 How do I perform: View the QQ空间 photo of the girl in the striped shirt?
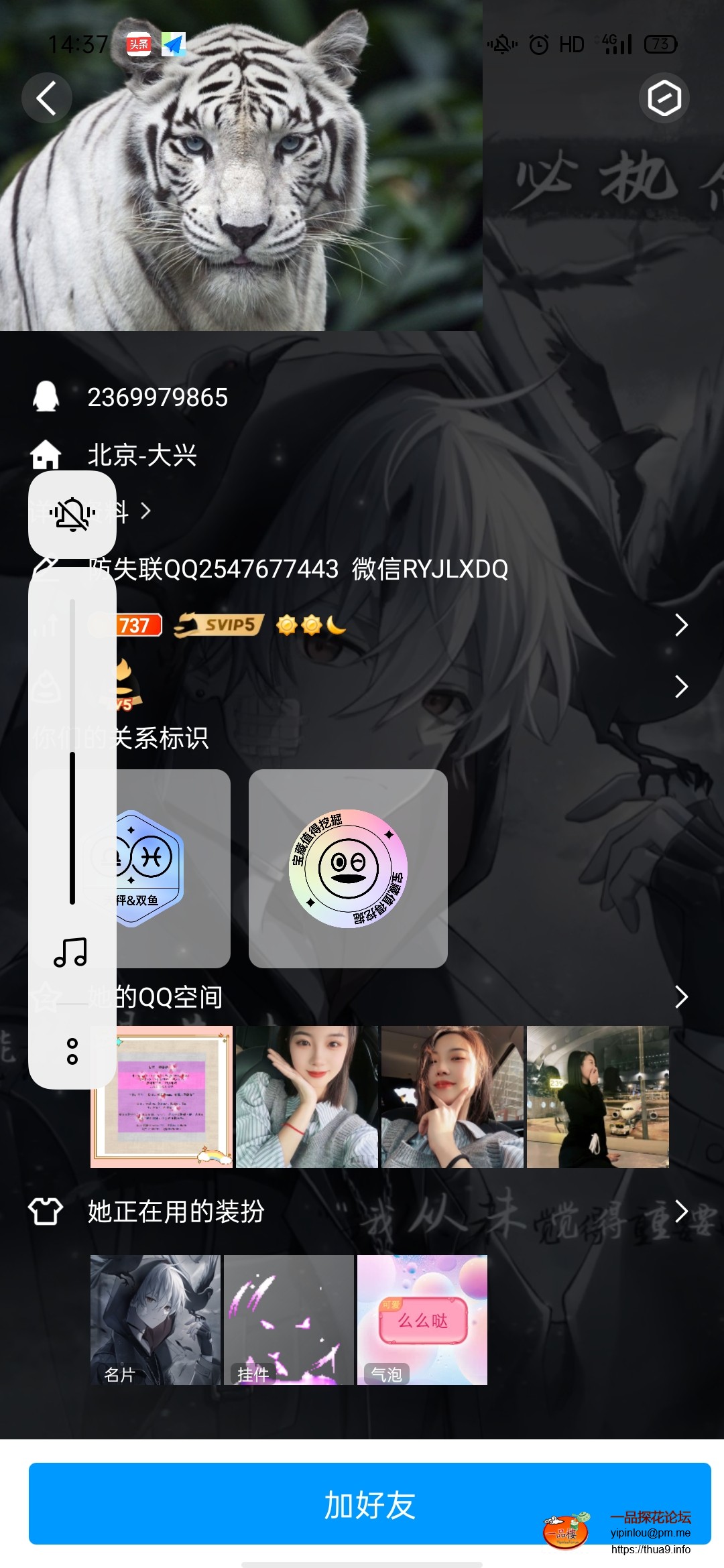coord(307,1097)
